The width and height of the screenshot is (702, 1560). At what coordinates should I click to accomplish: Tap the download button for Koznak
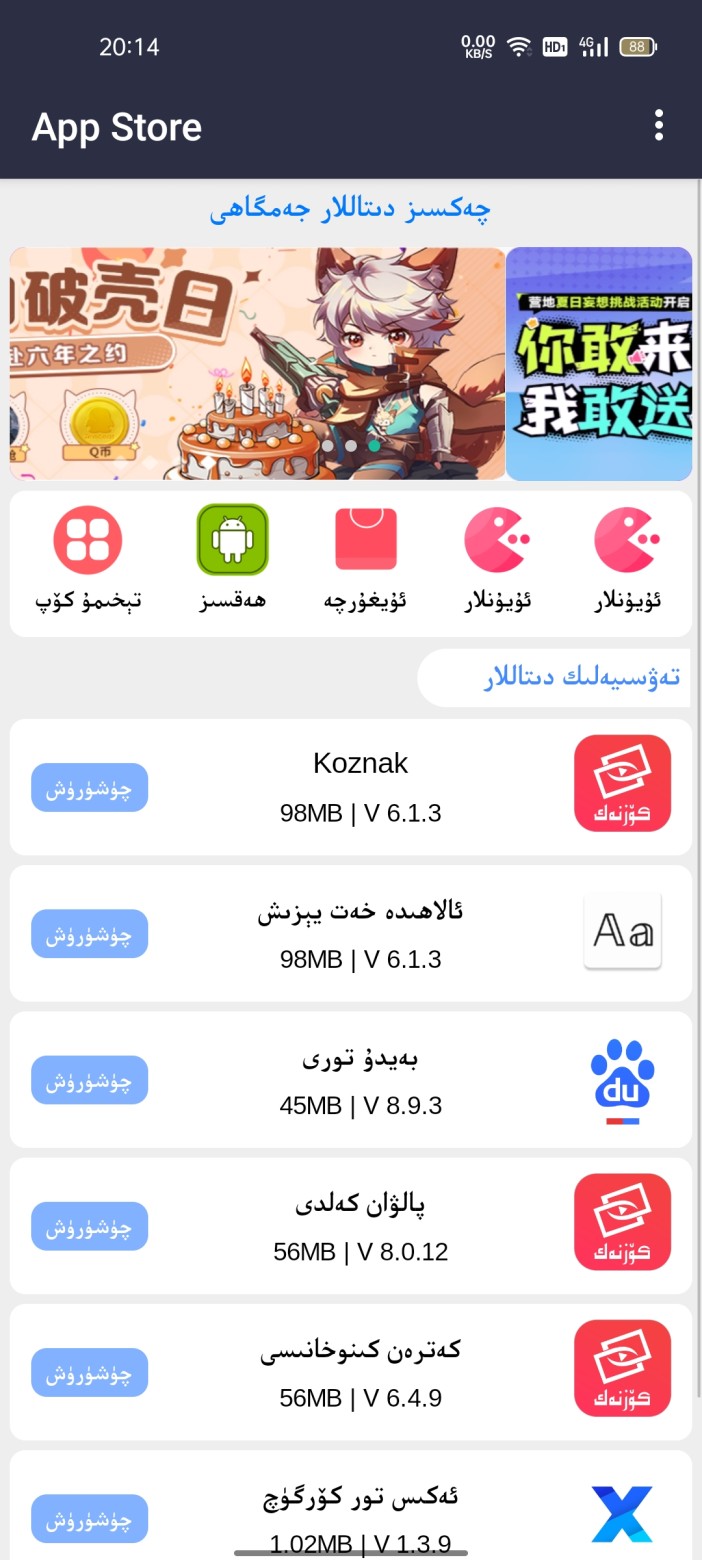[89, 787]
